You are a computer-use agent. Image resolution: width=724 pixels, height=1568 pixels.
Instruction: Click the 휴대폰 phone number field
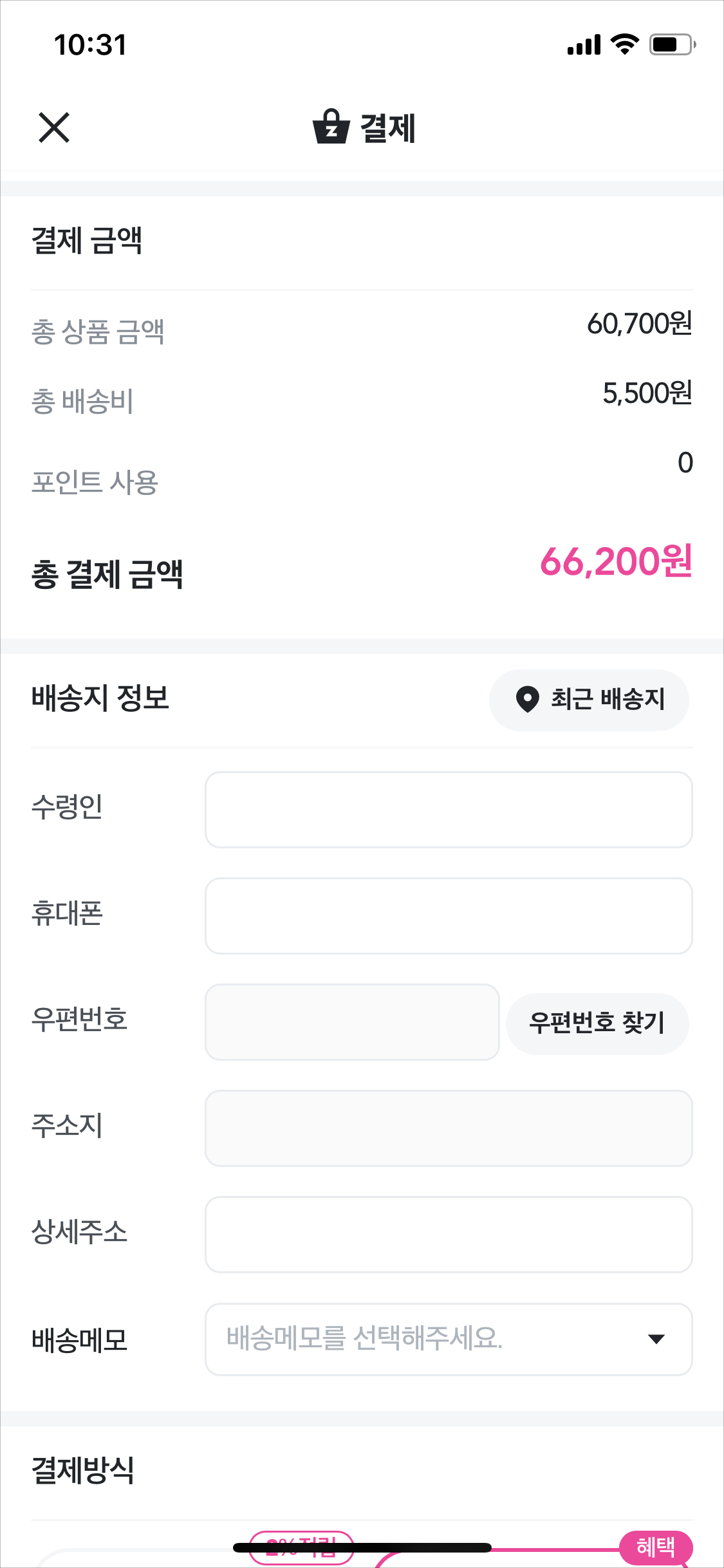448,916
